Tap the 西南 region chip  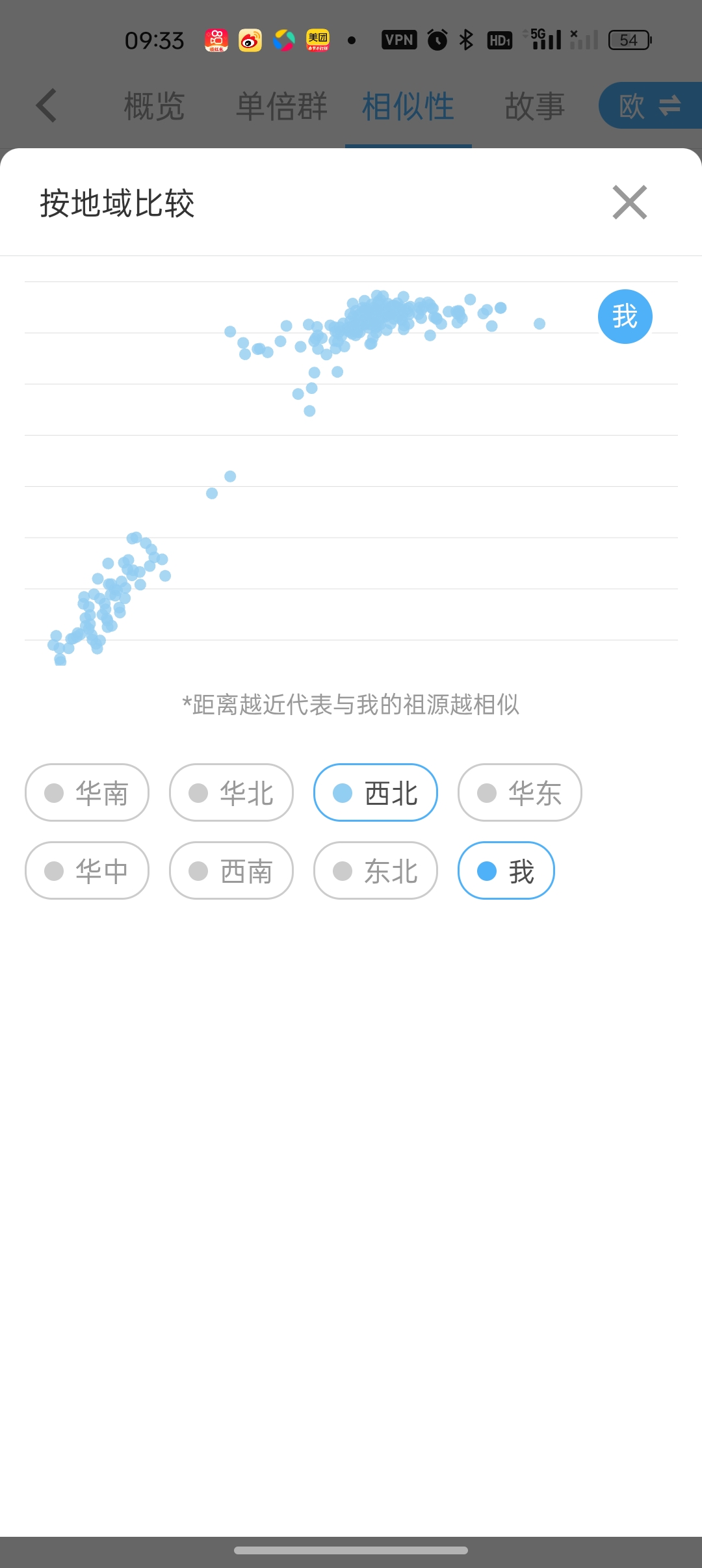[x=231, y=870]
